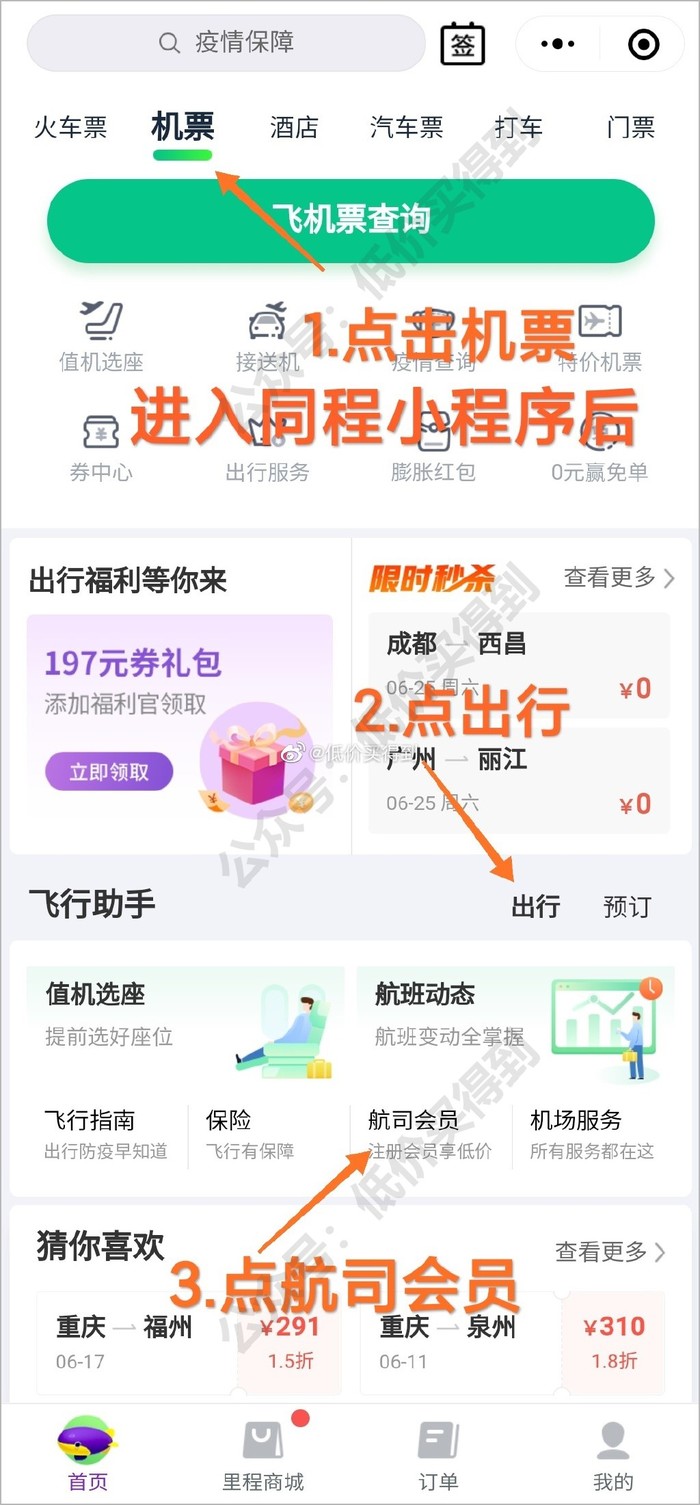This screenshot has width=700, height=1505.
Task: Open the 券中心 coupon center
Action: coord(101,447)
